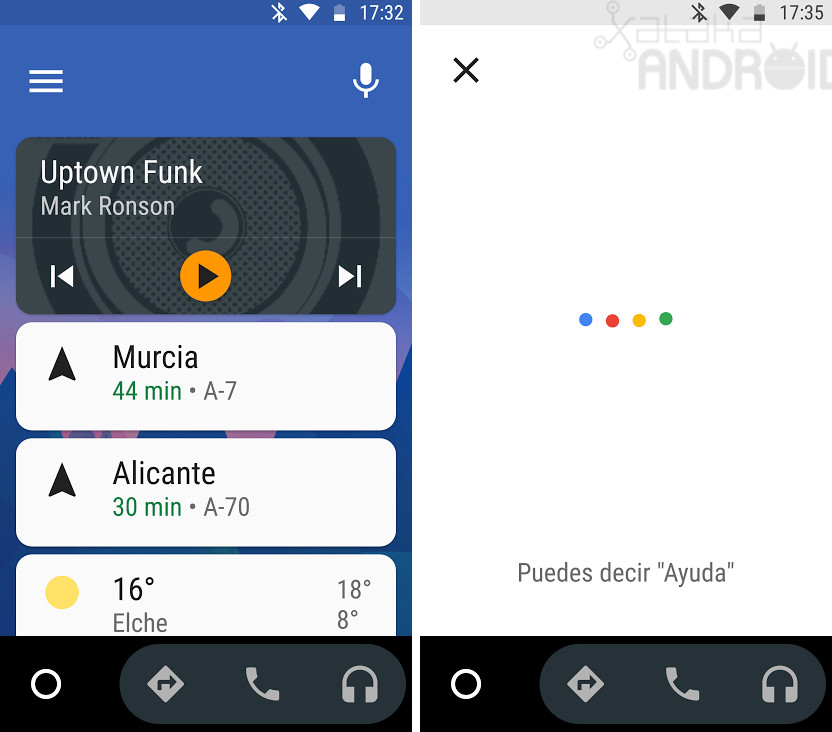This screenshot has width=832, height=732.
Task: Open navigation below the music card screen
Action: pos(165,684)
